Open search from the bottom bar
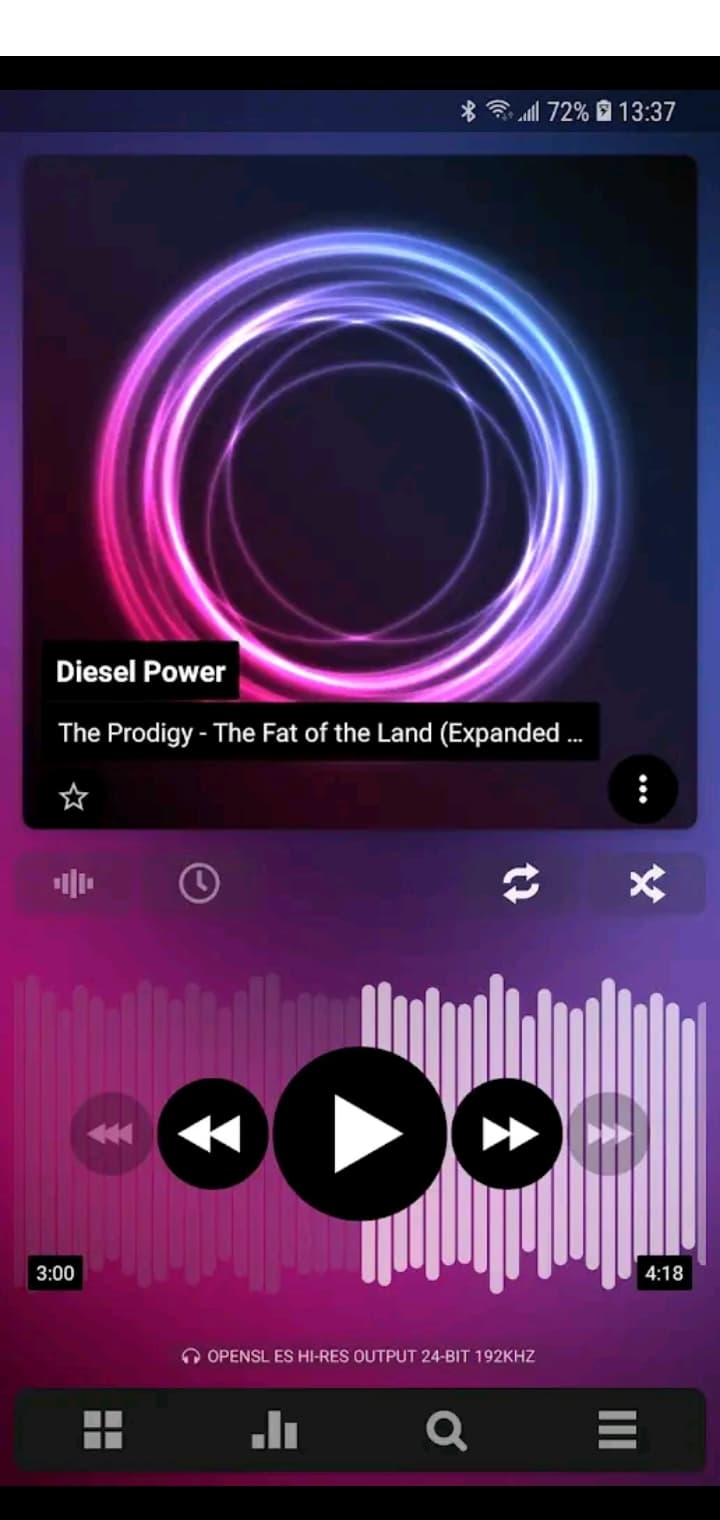The width and height of the screenshot is (720, 1520). 446,1431
